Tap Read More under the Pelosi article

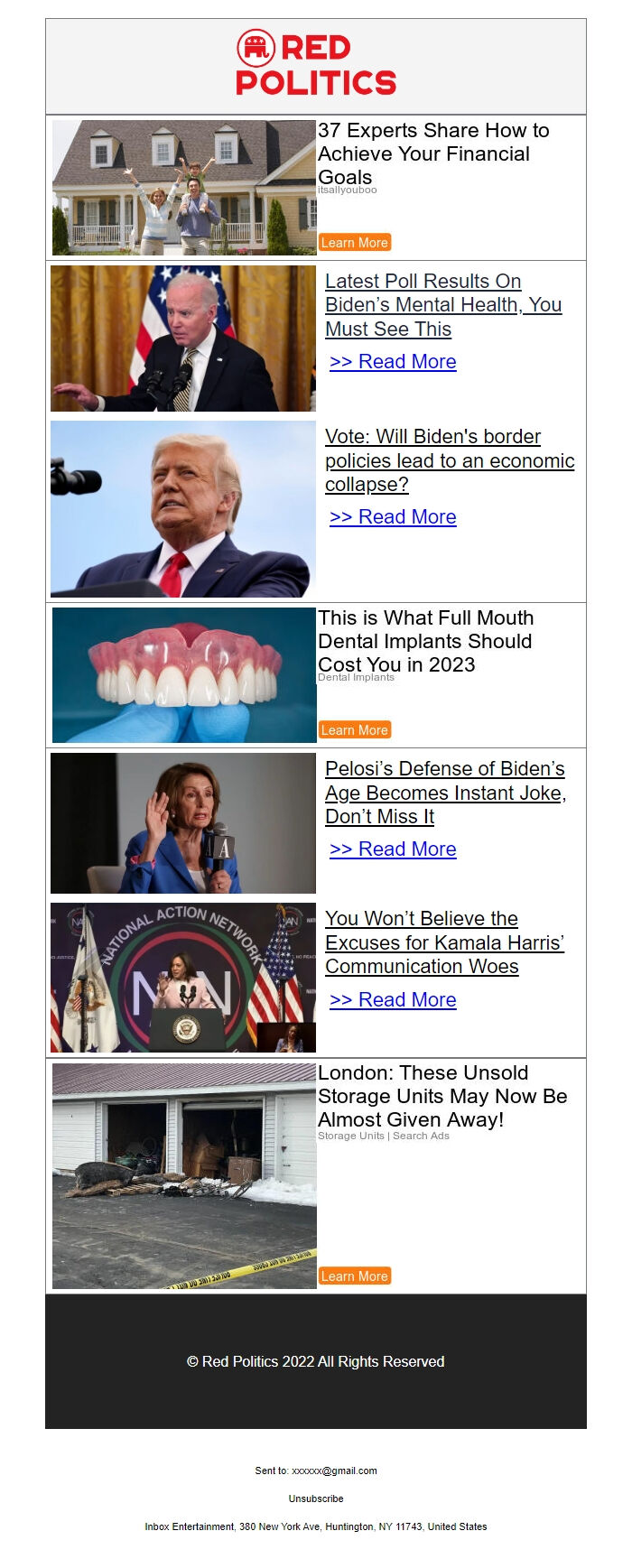pos(393,849)
